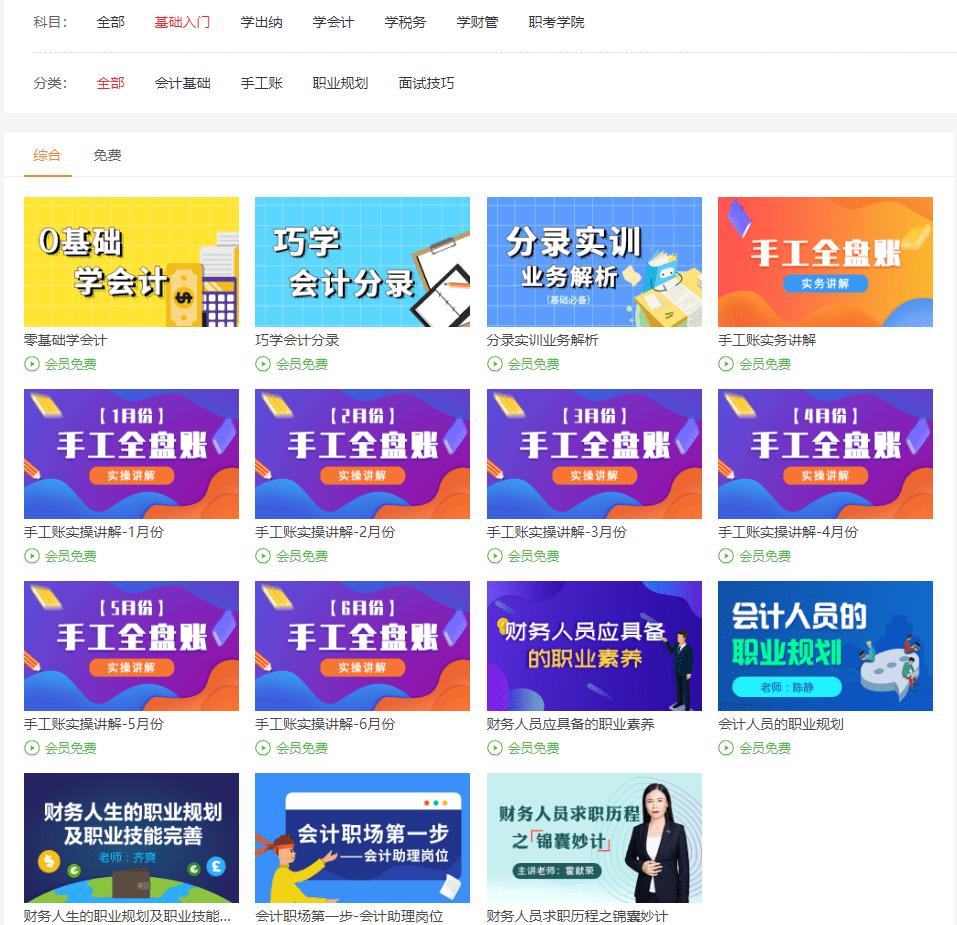This screenshot has height=925, width=957.
Task: Open the 巧学会计分录 course
Action: coord(362,262)
